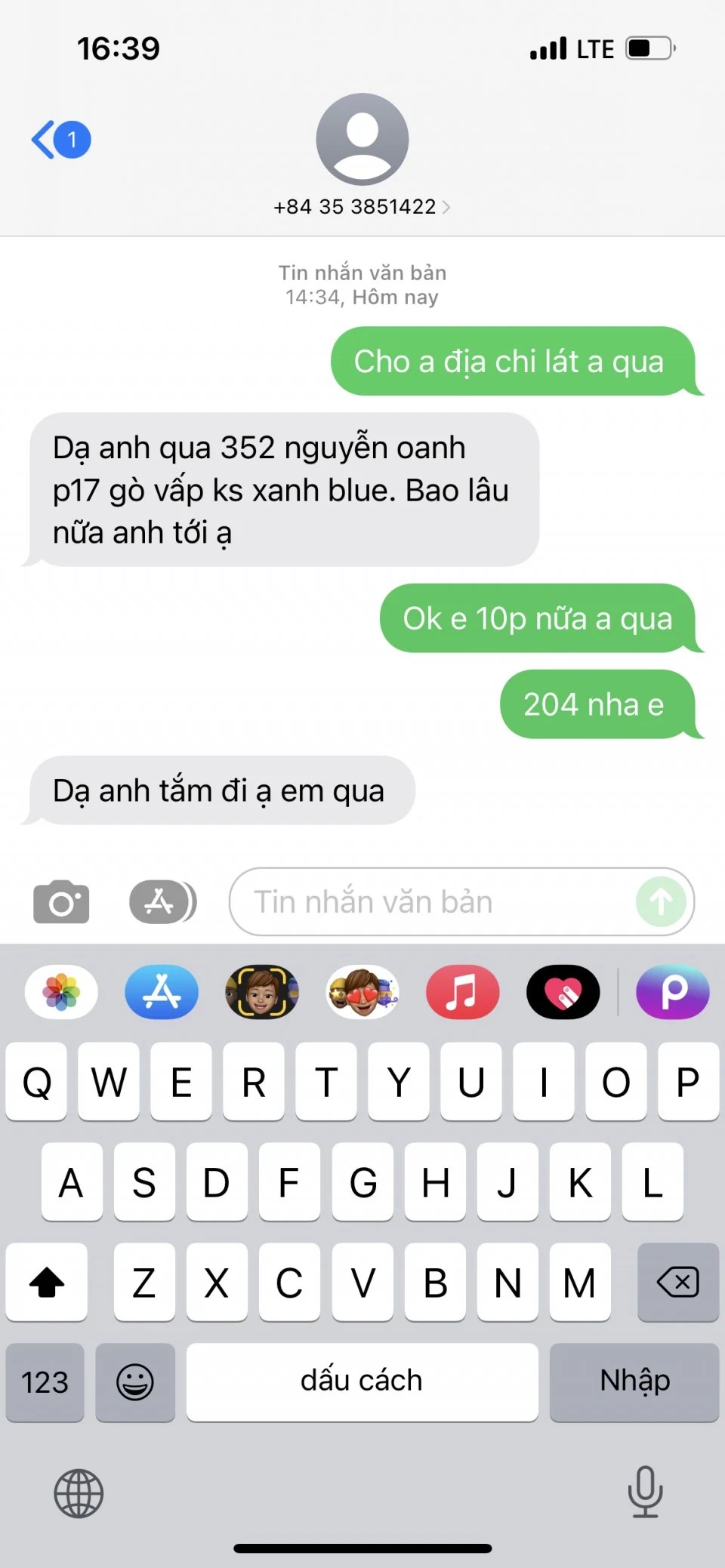Open the Photos app in the app strip

pyautogui.click(x=61, y=992)
